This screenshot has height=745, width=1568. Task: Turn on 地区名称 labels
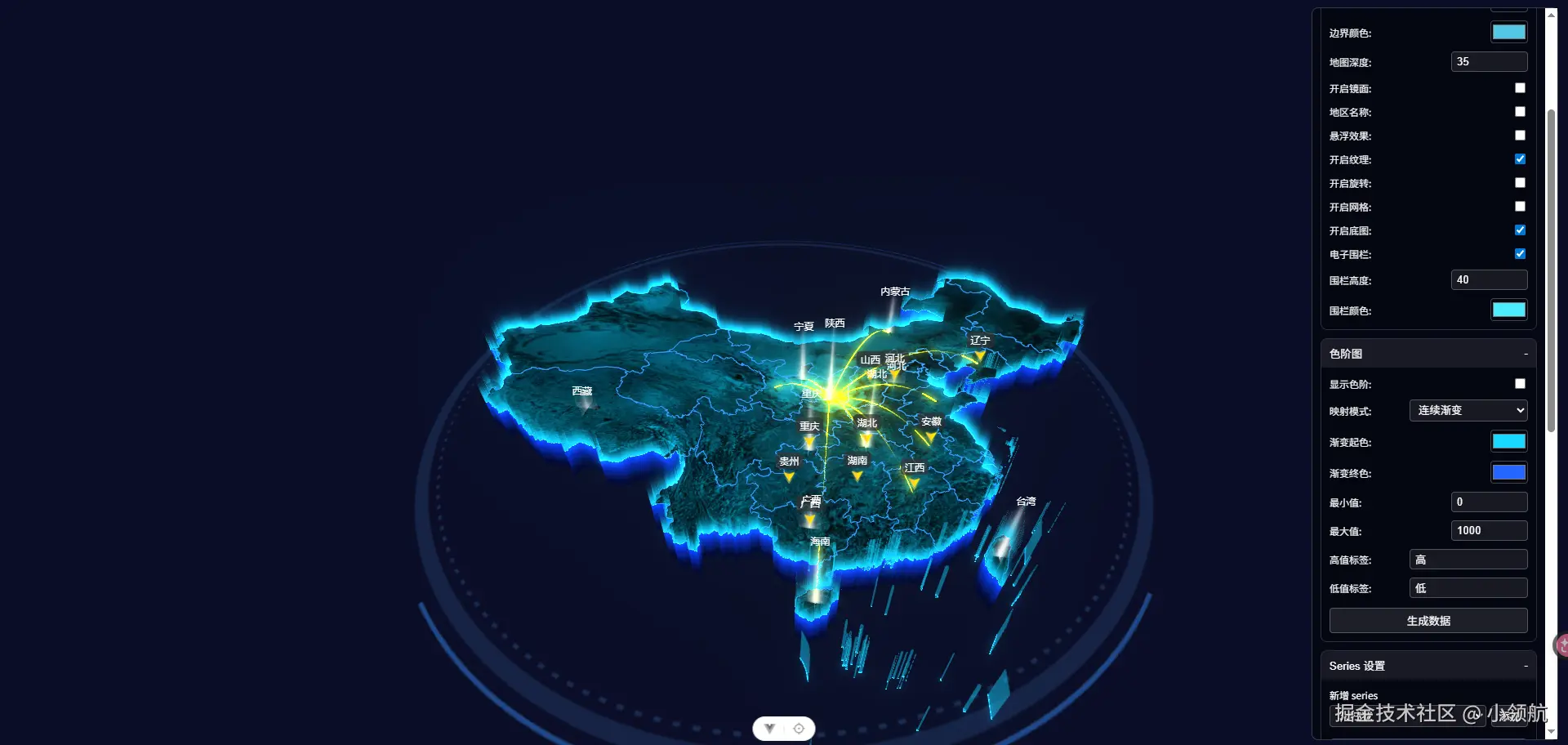click(x=1520, y=112)
